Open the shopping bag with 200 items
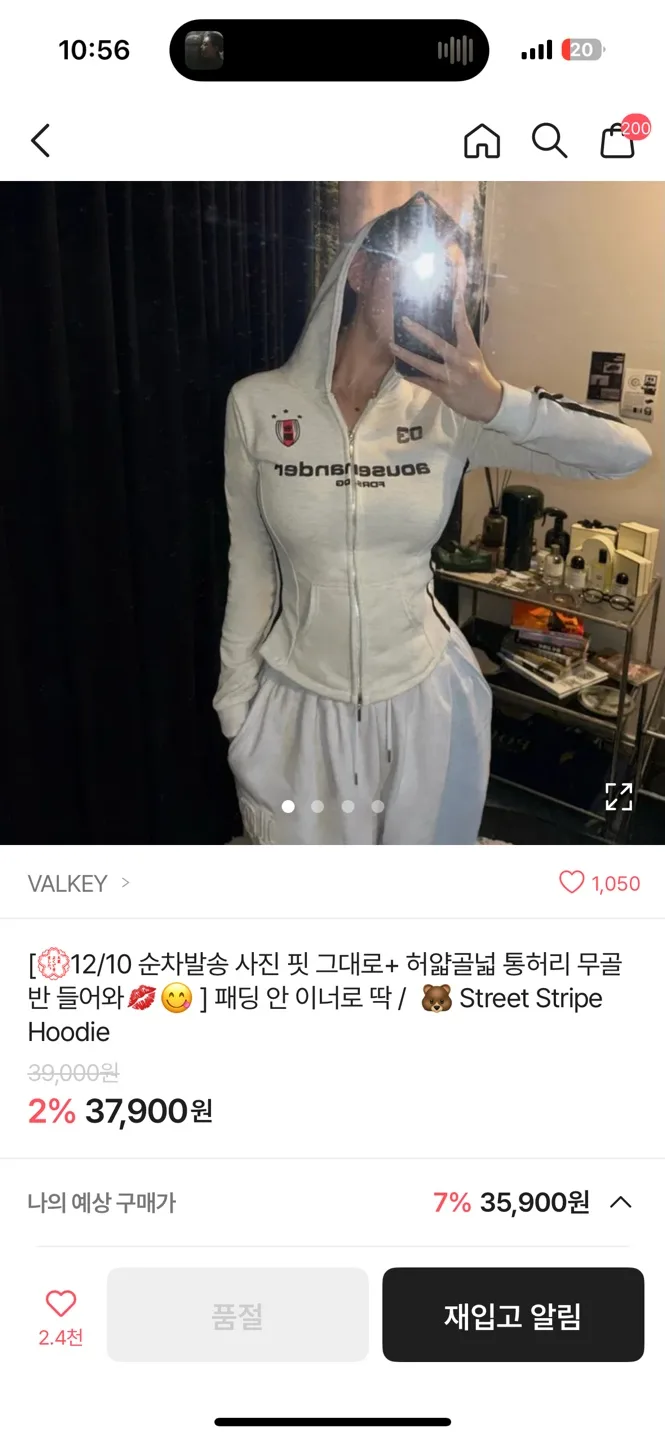The image size is (665, 1440). 618,141
